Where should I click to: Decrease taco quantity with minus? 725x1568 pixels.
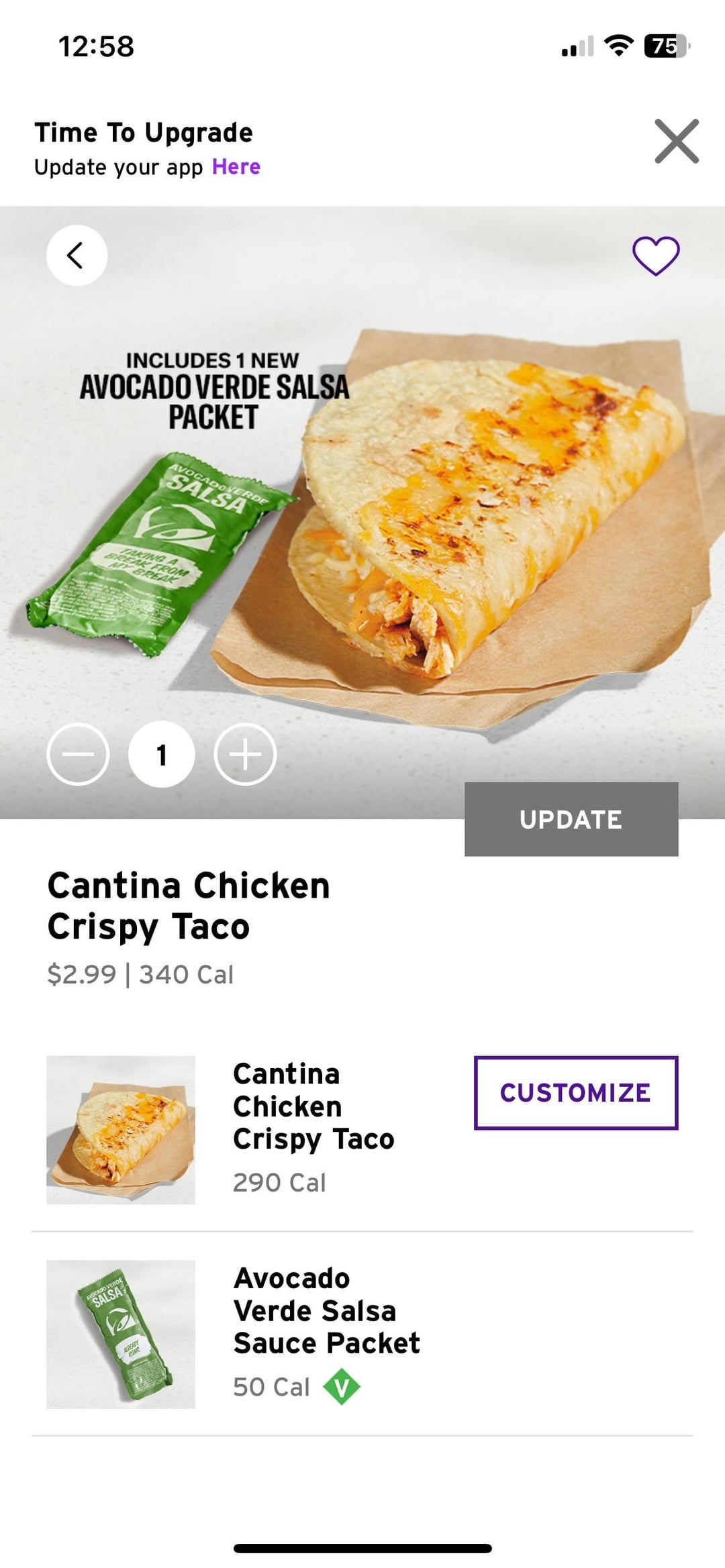78,755
